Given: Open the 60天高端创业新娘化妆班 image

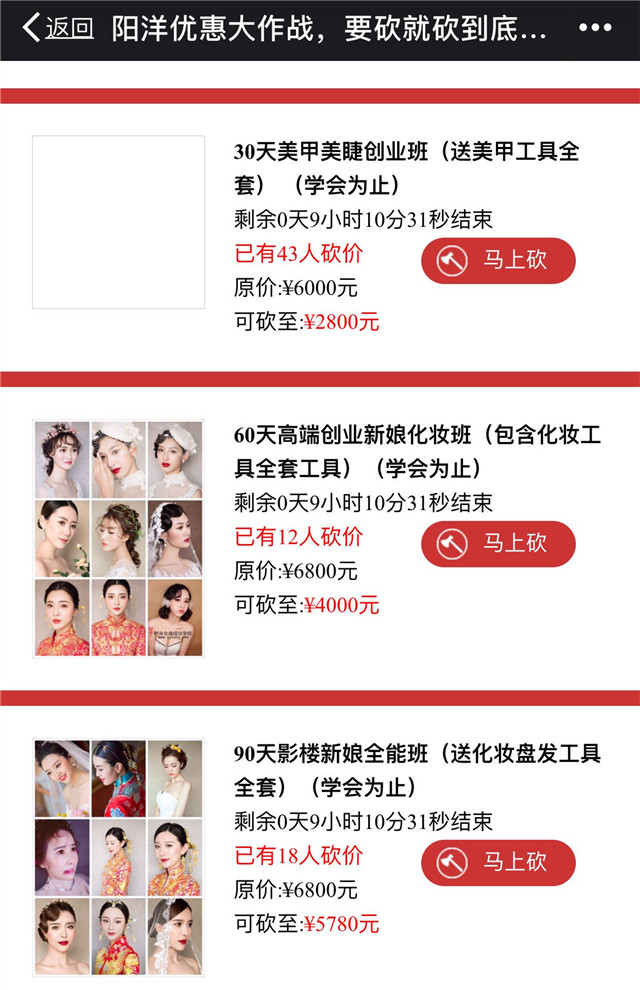Looking at the screenshot, I should point(118,538).
